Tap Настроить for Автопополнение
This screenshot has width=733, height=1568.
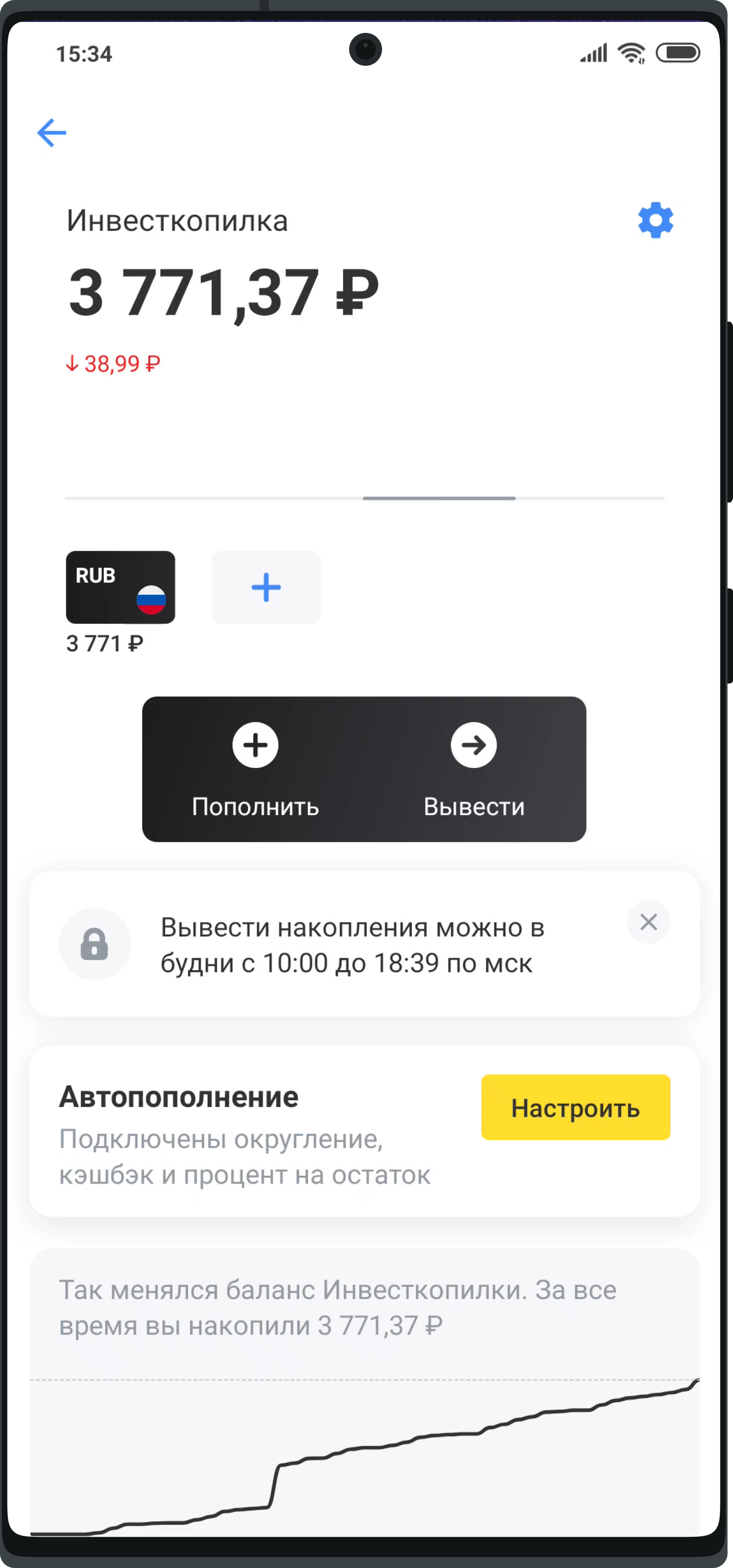[x=575, y=1107]
